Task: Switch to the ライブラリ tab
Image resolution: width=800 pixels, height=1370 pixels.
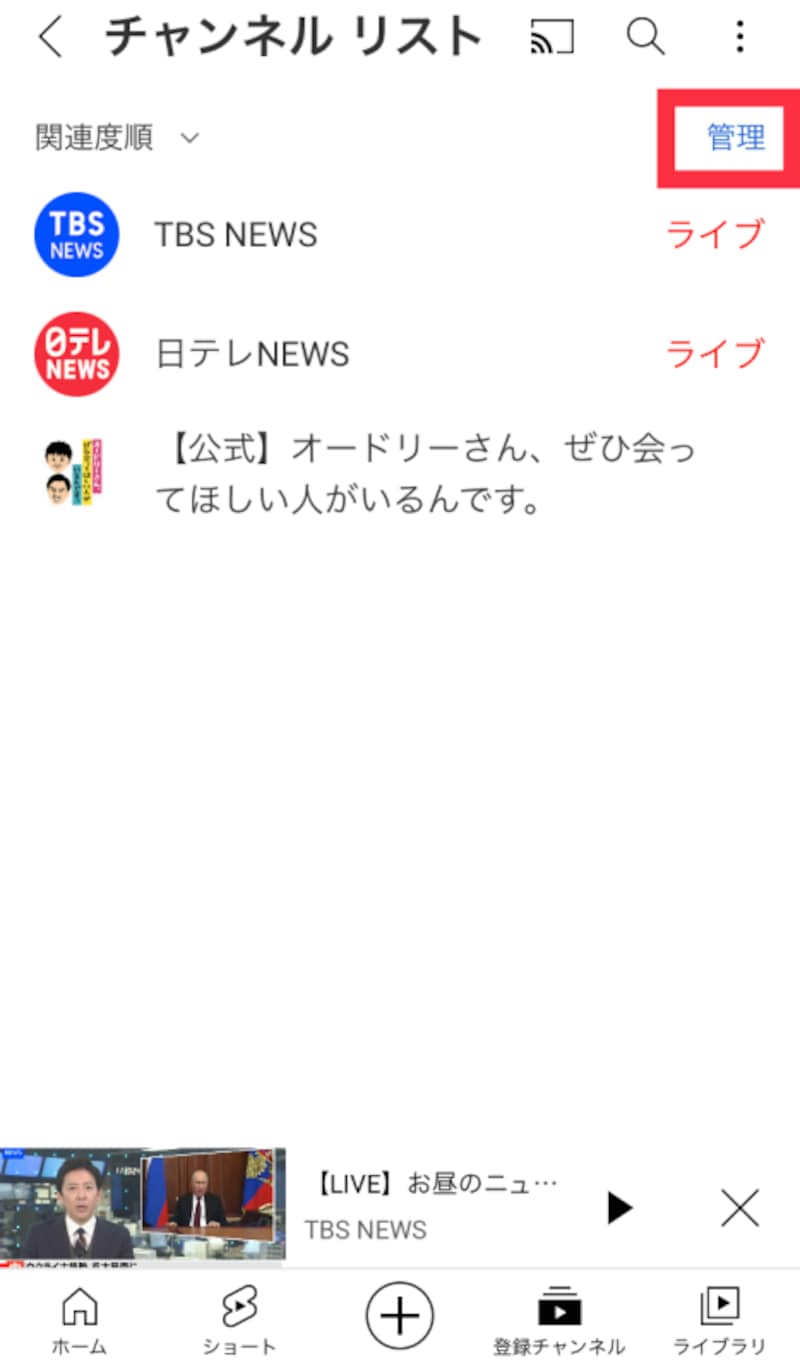Action: (x=719, y=1318)
